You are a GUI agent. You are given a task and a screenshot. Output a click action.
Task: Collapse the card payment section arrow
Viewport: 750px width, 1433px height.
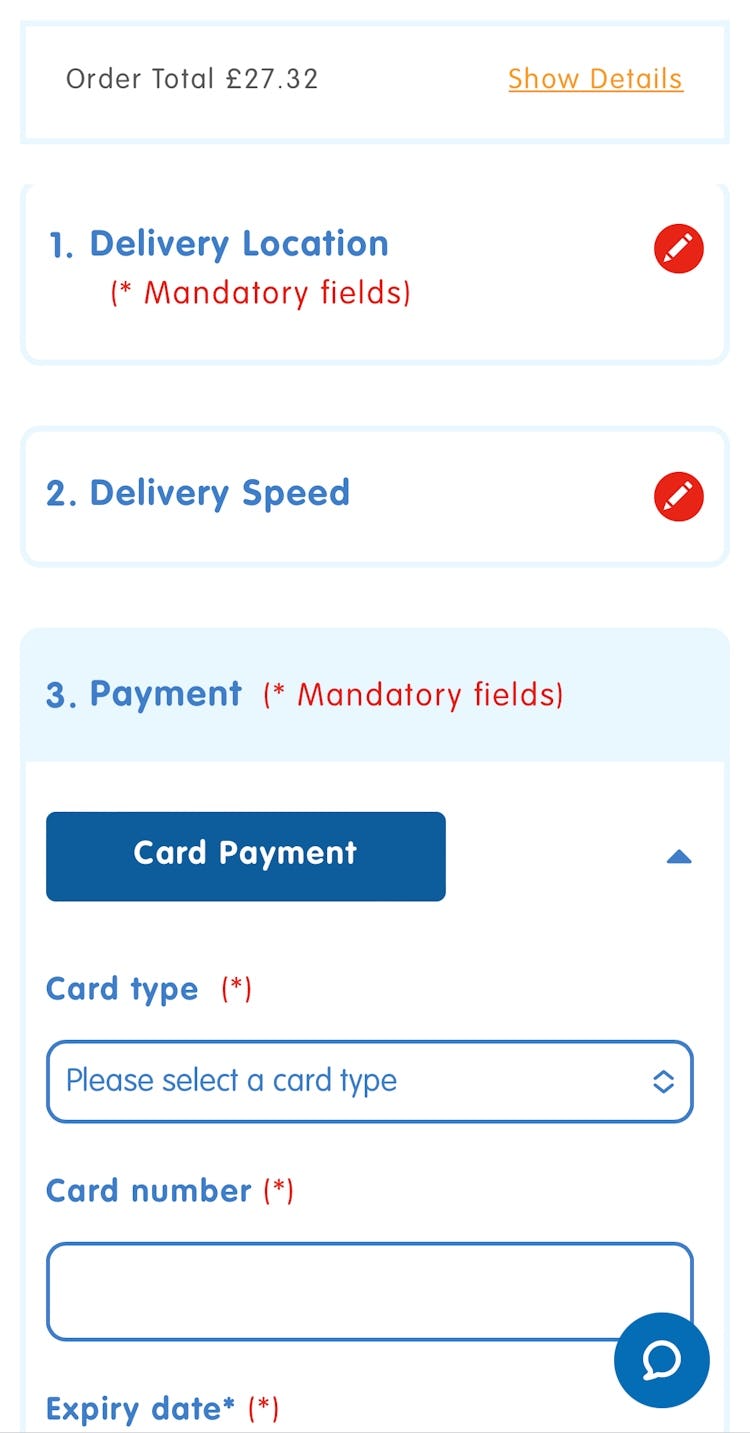tap(679, 857)
